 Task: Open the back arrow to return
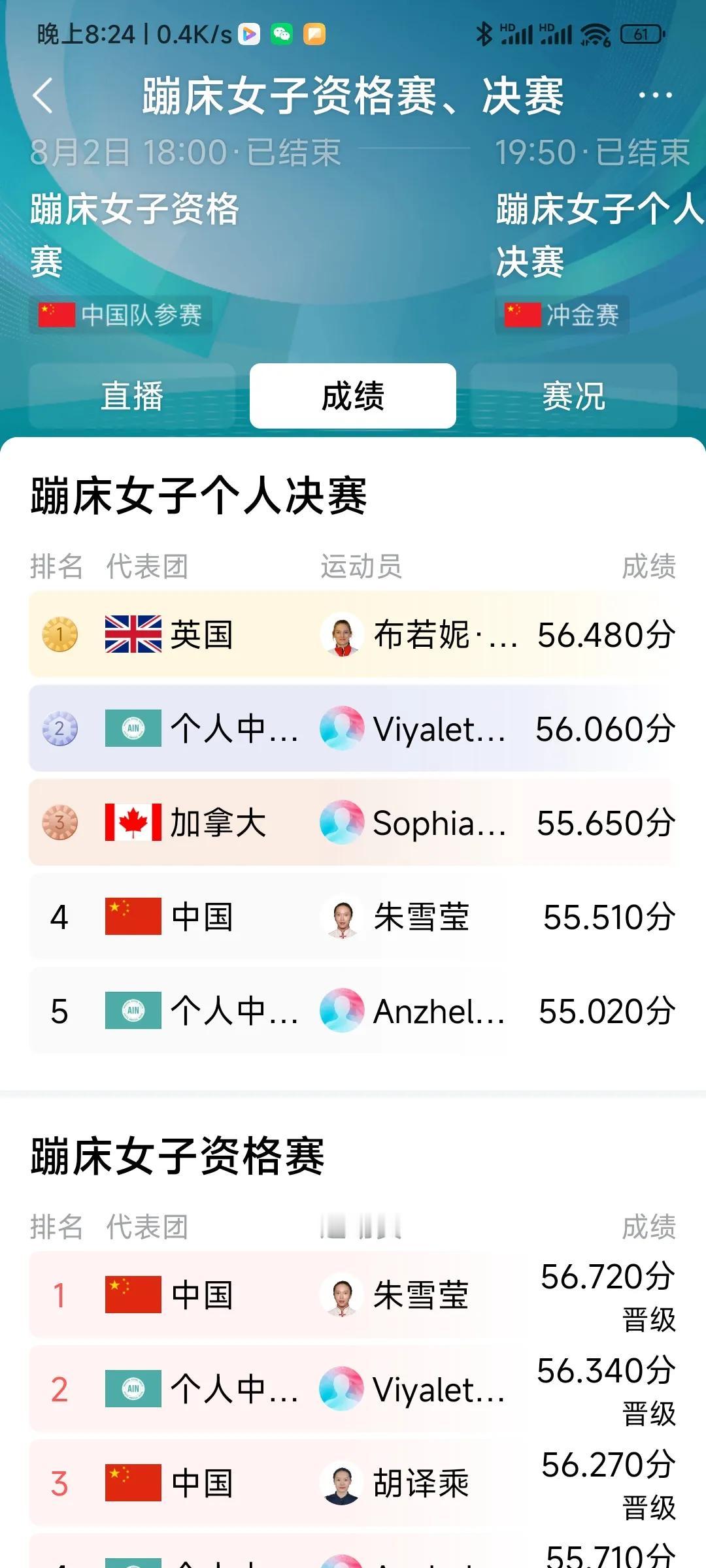[x=41, y=95]
